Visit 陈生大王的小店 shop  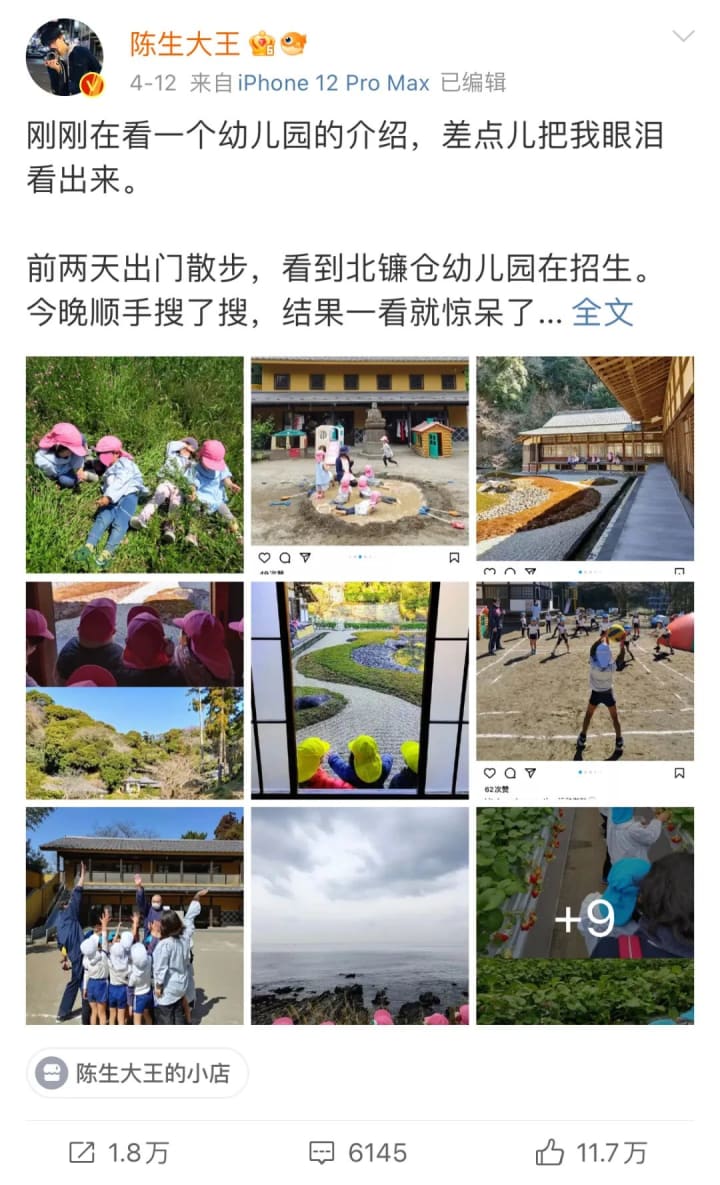[137, 1073]
